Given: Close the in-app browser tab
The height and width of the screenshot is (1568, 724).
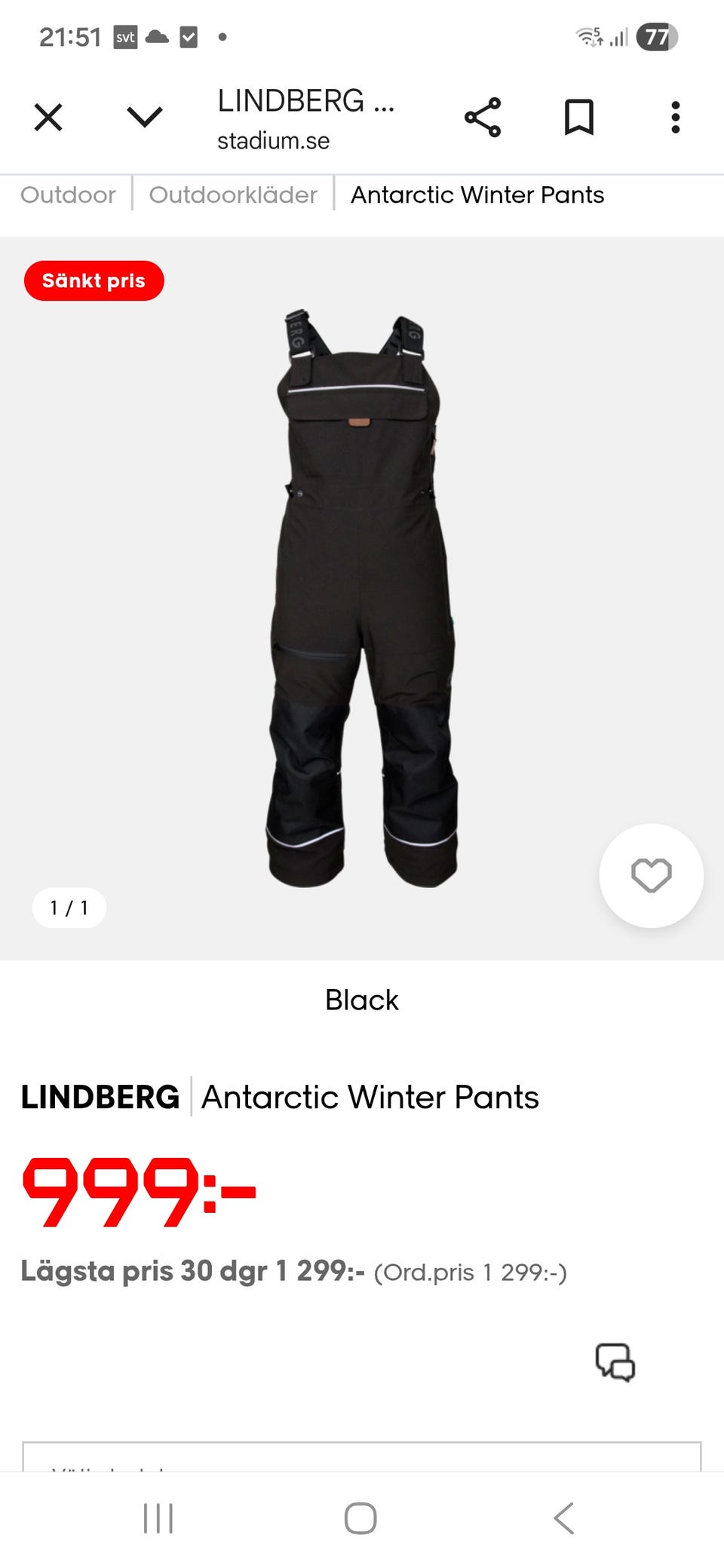Looking at the screenshot, I should tap(48, 118).
